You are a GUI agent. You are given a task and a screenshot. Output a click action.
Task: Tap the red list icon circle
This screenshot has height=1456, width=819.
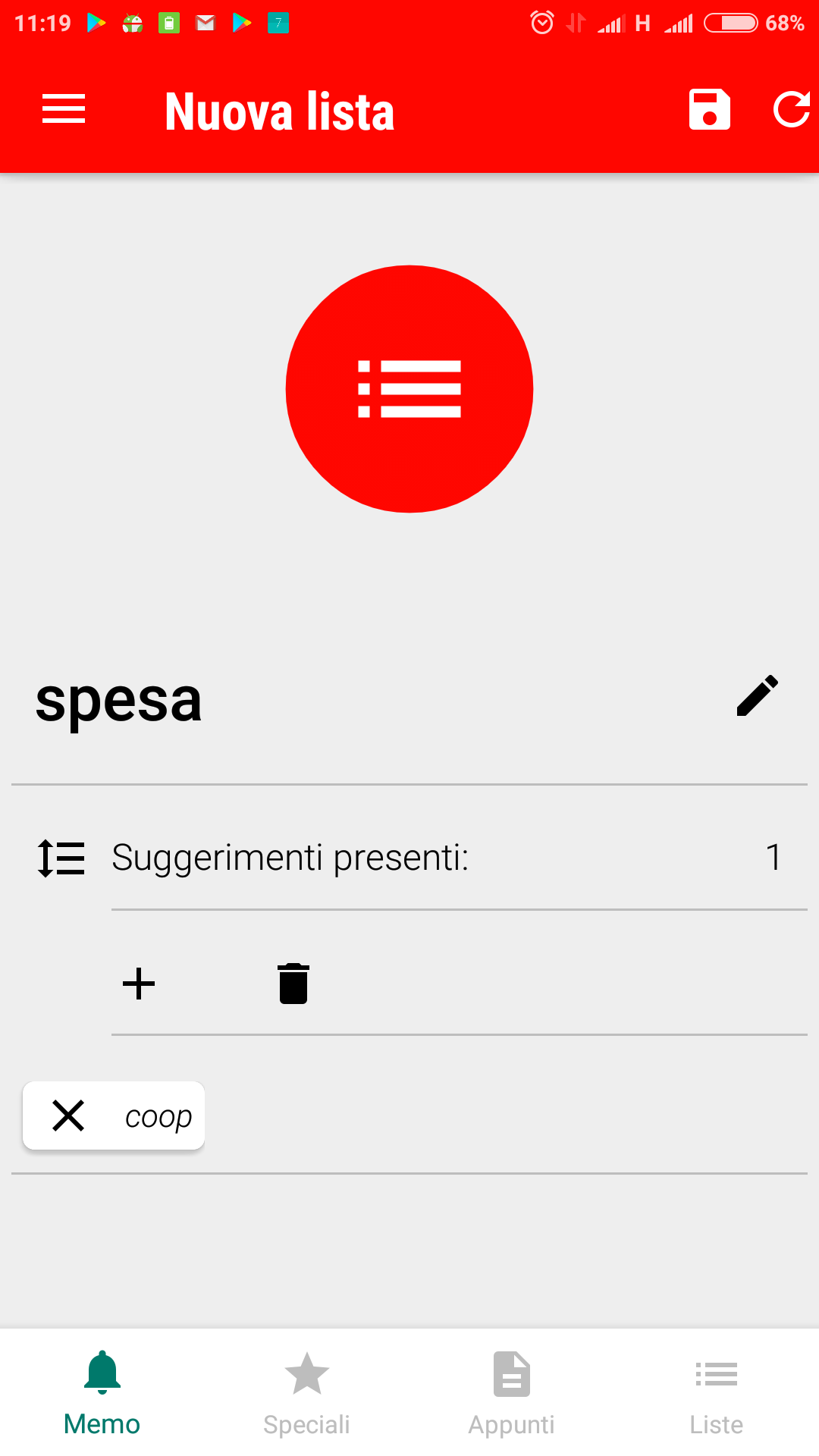(x=409, y=389)
